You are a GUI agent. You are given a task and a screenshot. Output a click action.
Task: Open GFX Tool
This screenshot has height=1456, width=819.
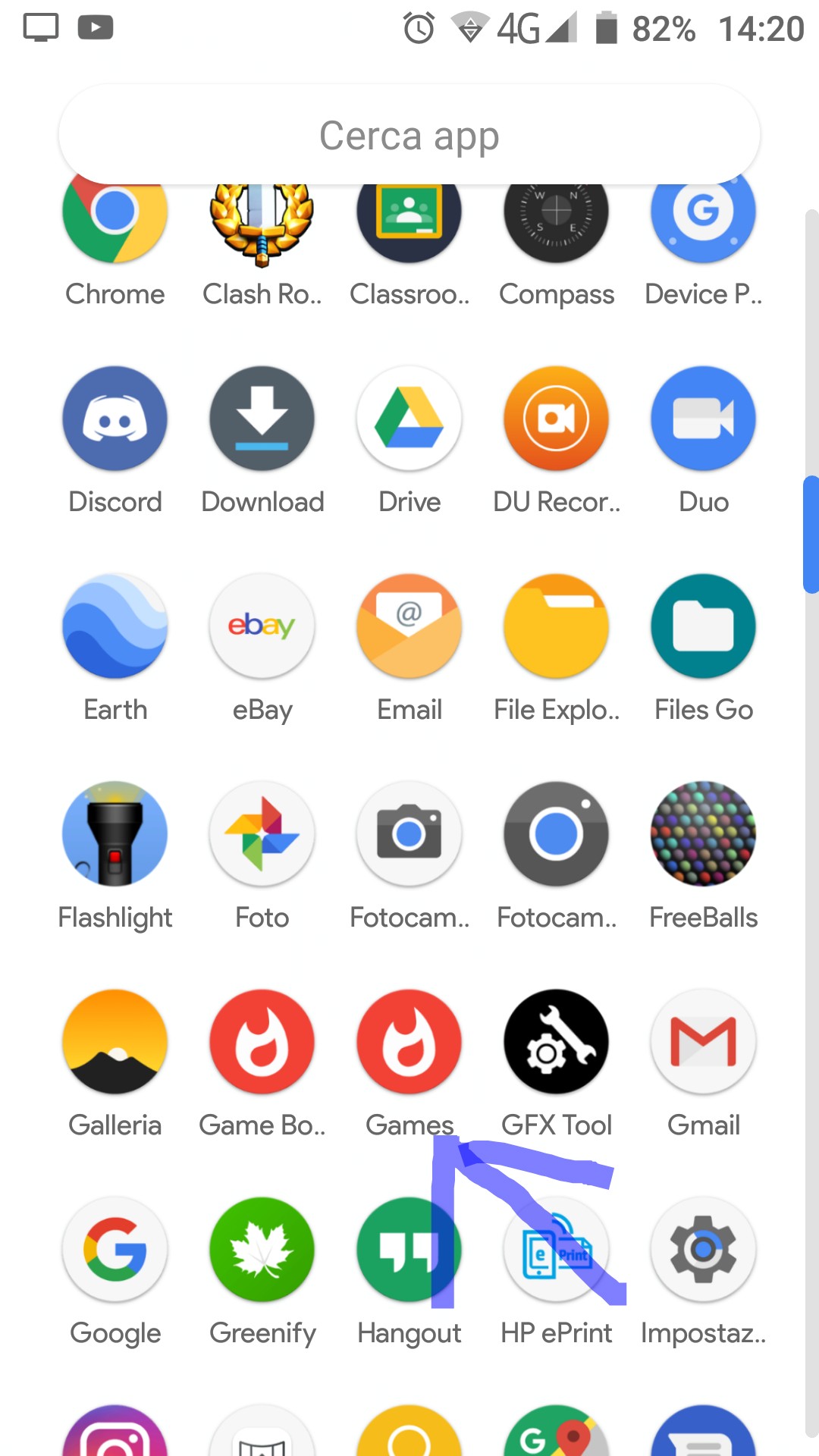(557, 1043)
